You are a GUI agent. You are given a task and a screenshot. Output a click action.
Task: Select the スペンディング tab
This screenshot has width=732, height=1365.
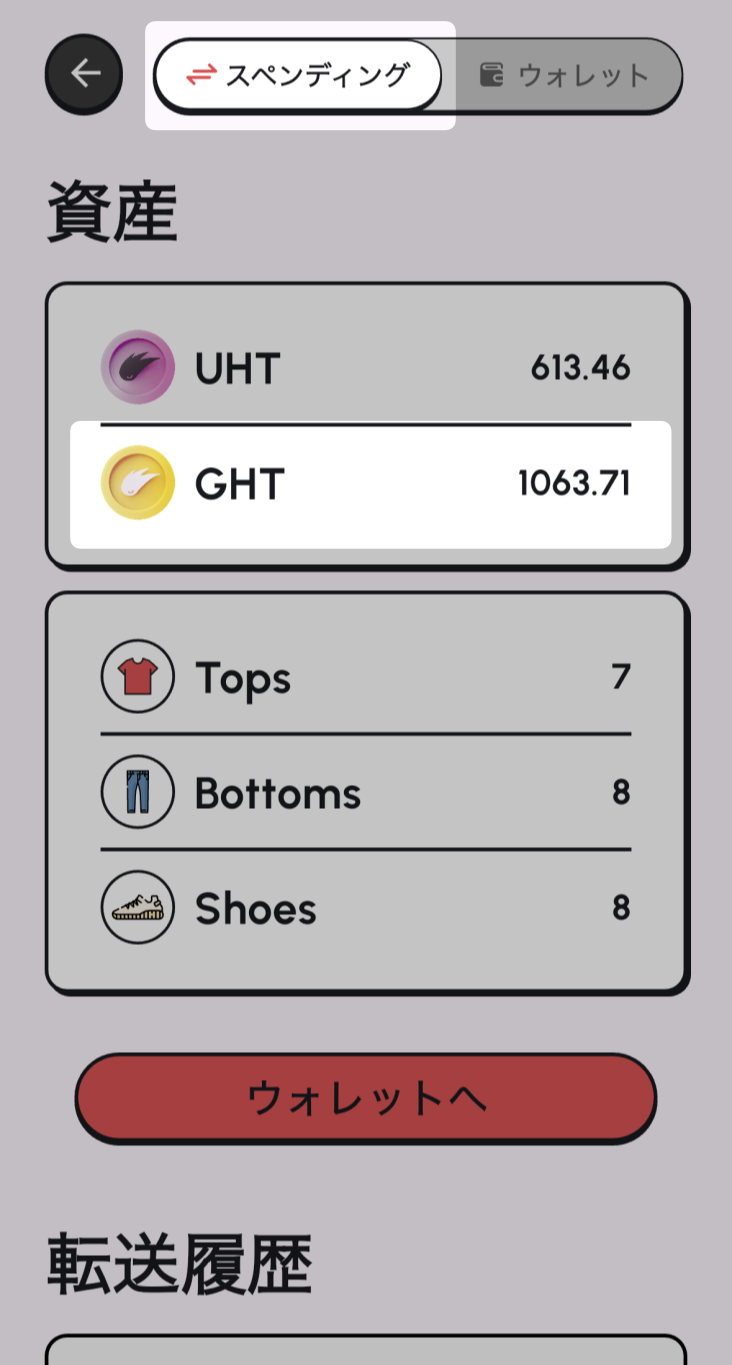pyautogui.click(x=298, y=75)
